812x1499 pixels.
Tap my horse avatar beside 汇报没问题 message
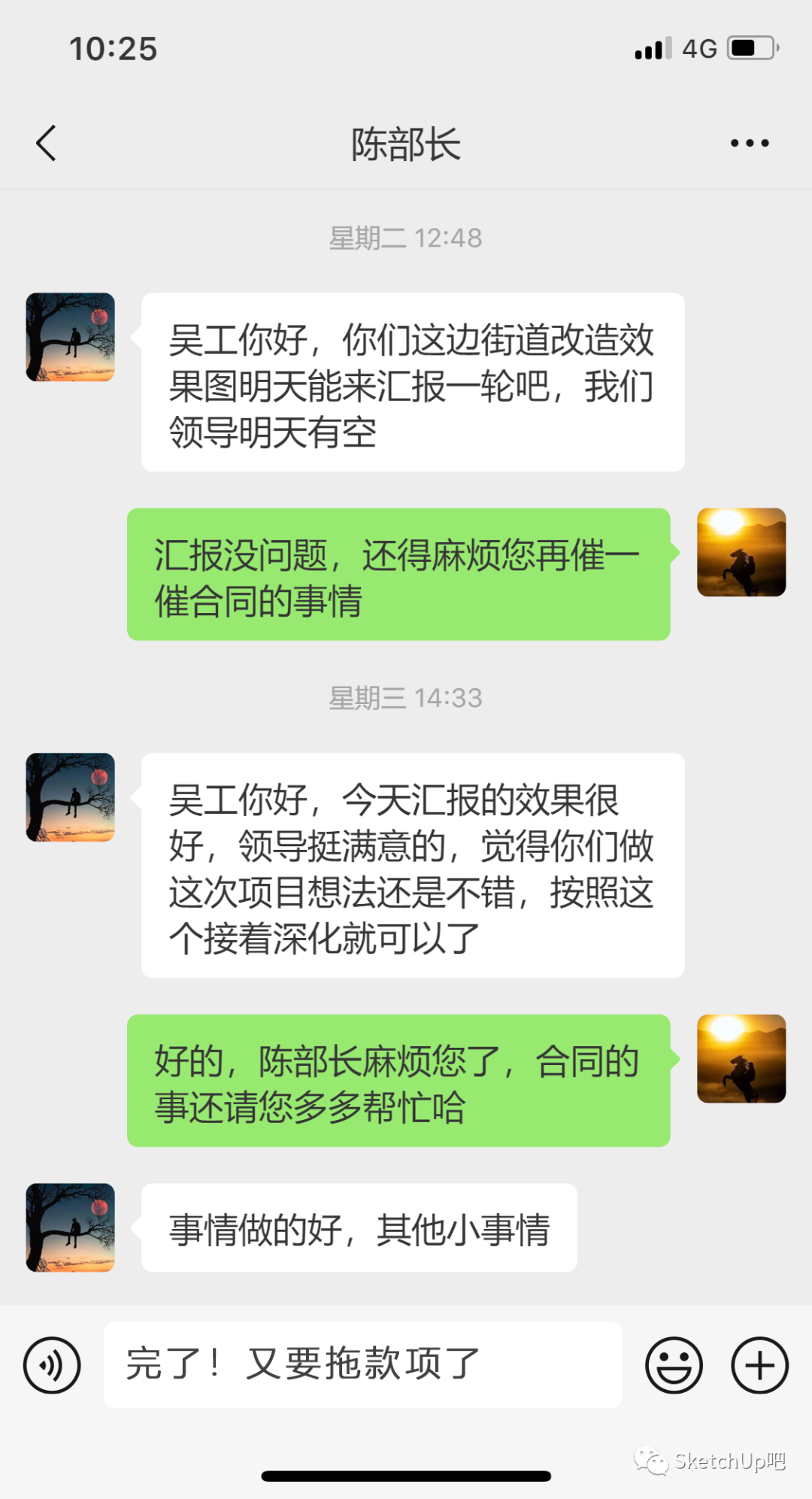tap(741, 552)
